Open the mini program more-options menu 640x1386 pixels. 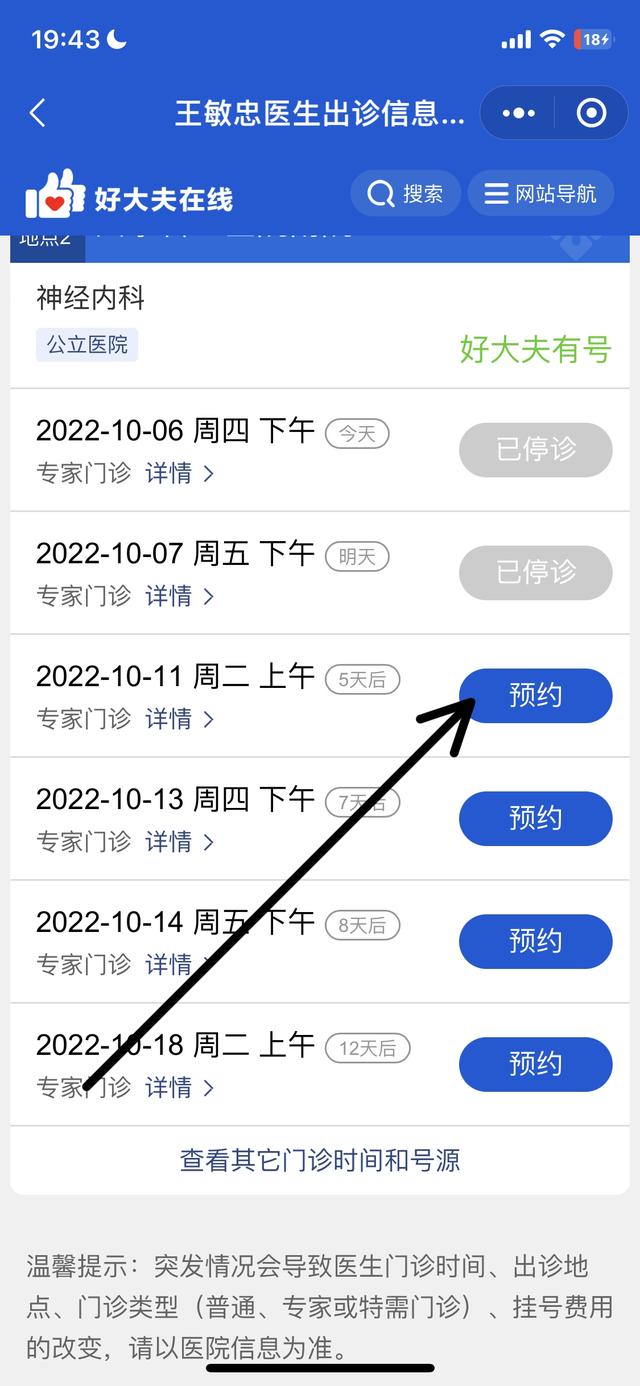pyautogui.click(x=518, y=113)
